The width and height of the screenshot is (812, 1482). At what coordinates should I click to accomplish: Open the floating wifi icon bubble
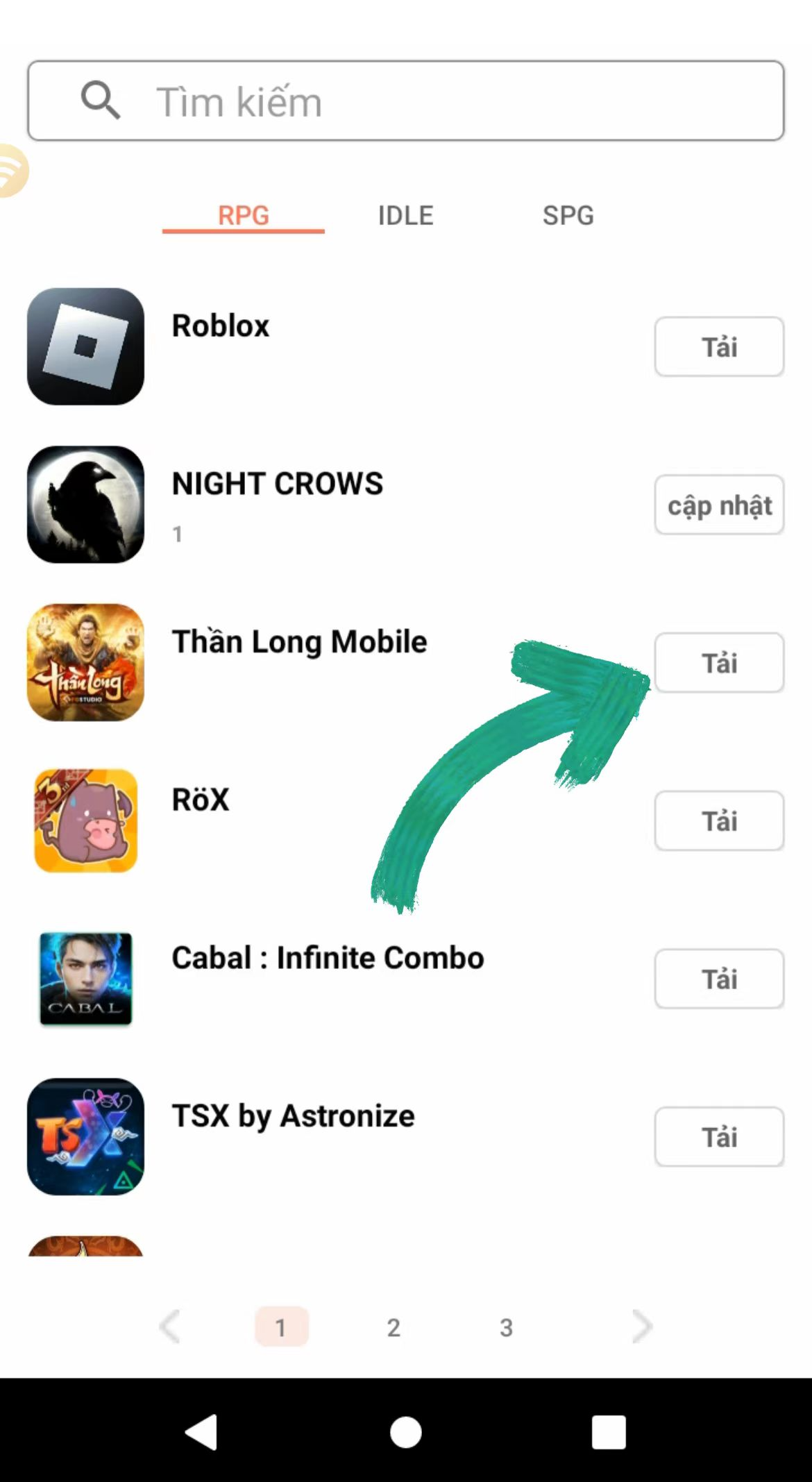pyautogui.click(x=11, y=171)
